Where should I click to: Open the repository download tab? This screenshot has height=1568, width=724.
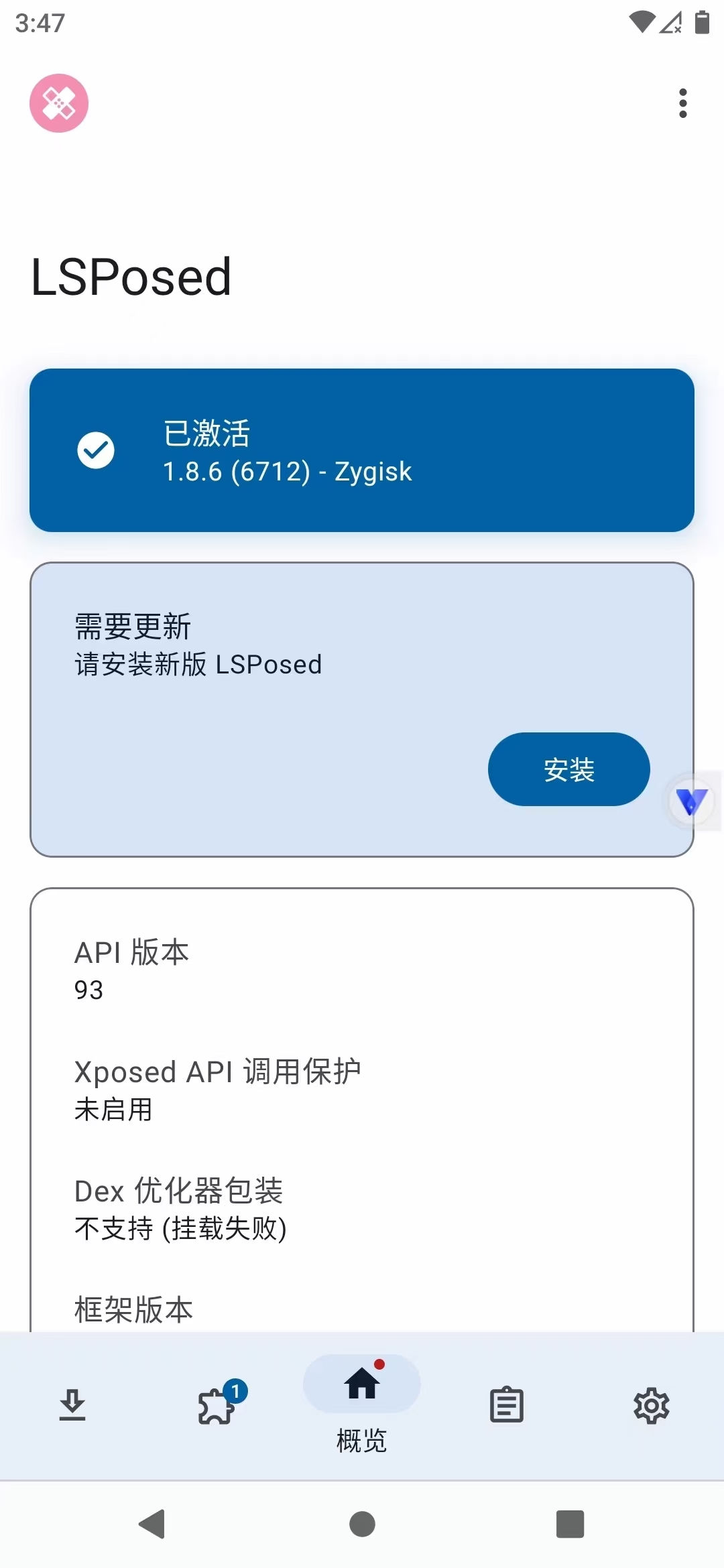(72, 1405)
